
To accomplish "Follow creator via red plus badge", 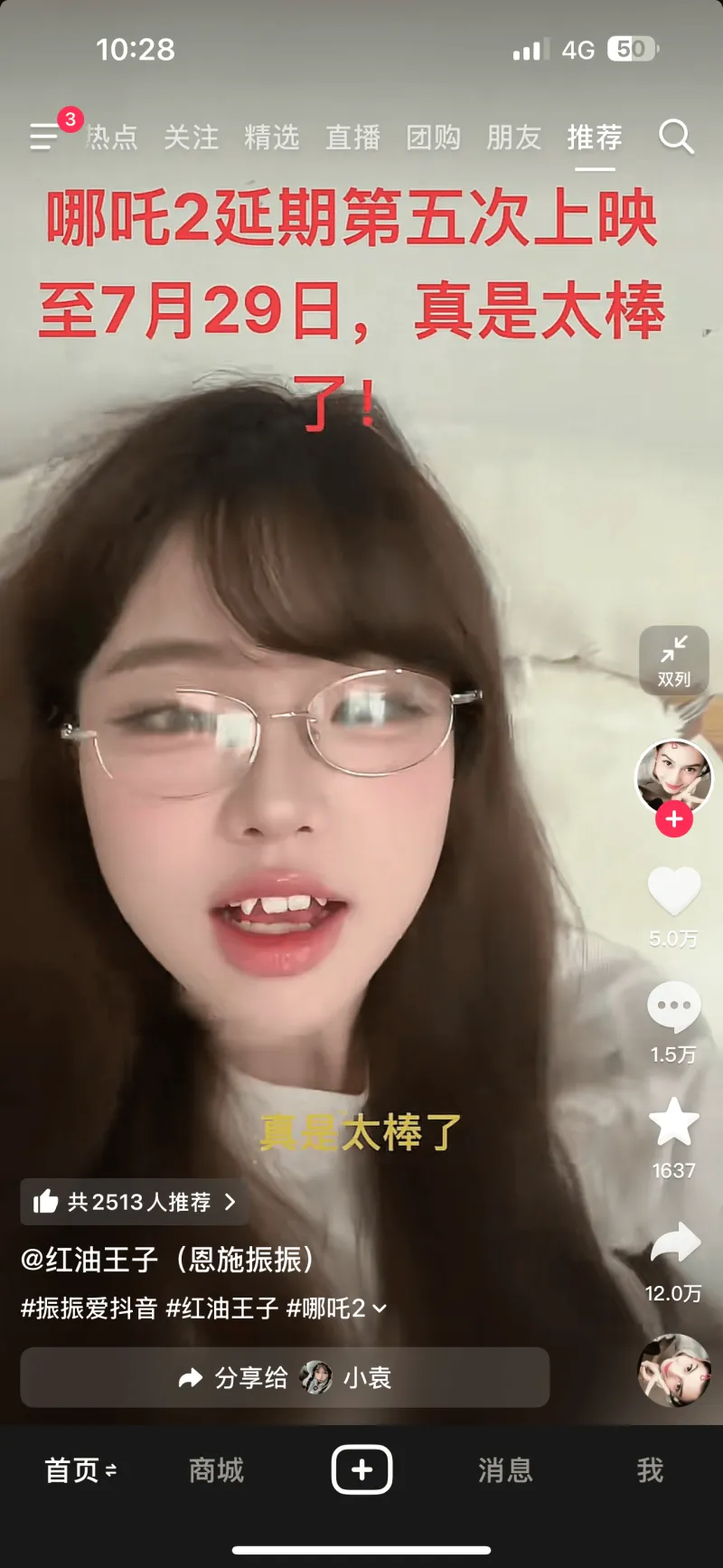I will 673,819.
